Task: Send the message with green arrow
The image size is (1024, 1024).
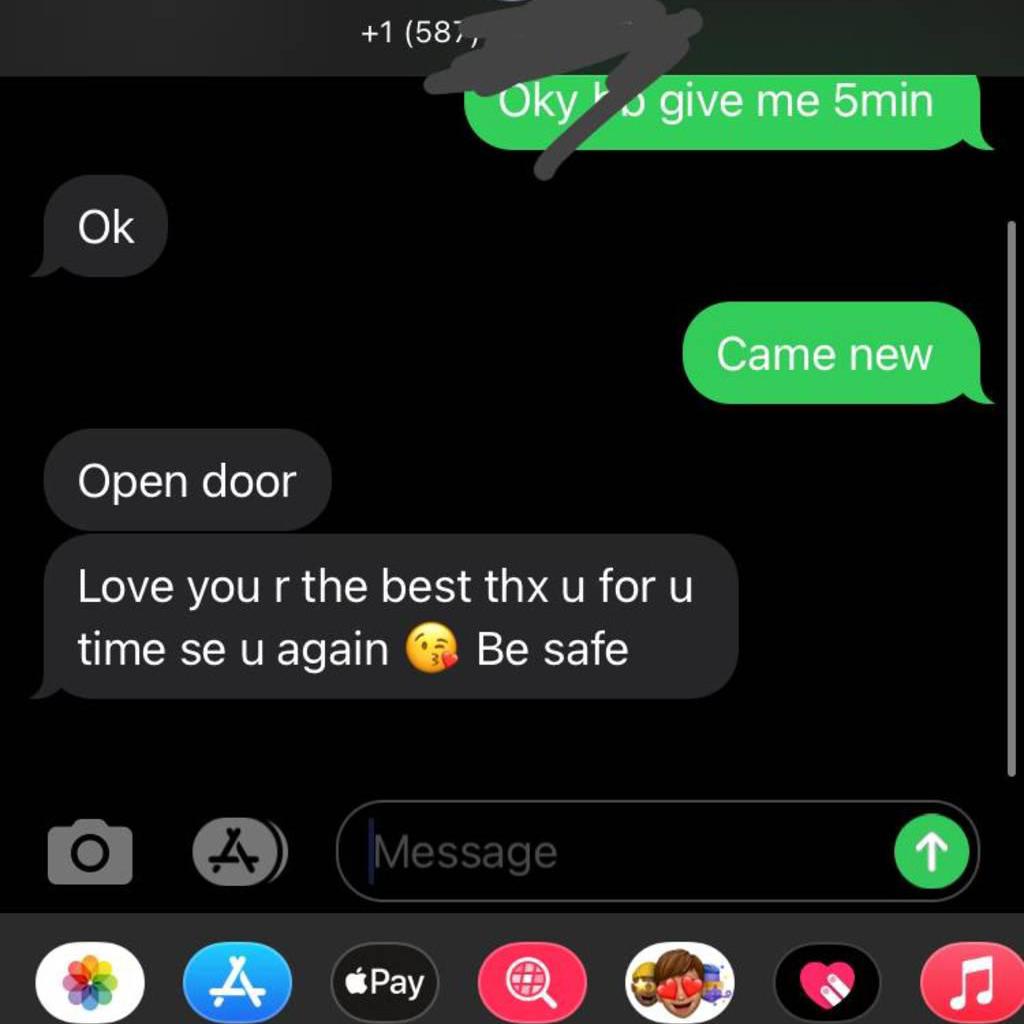Action: (931, 852)
